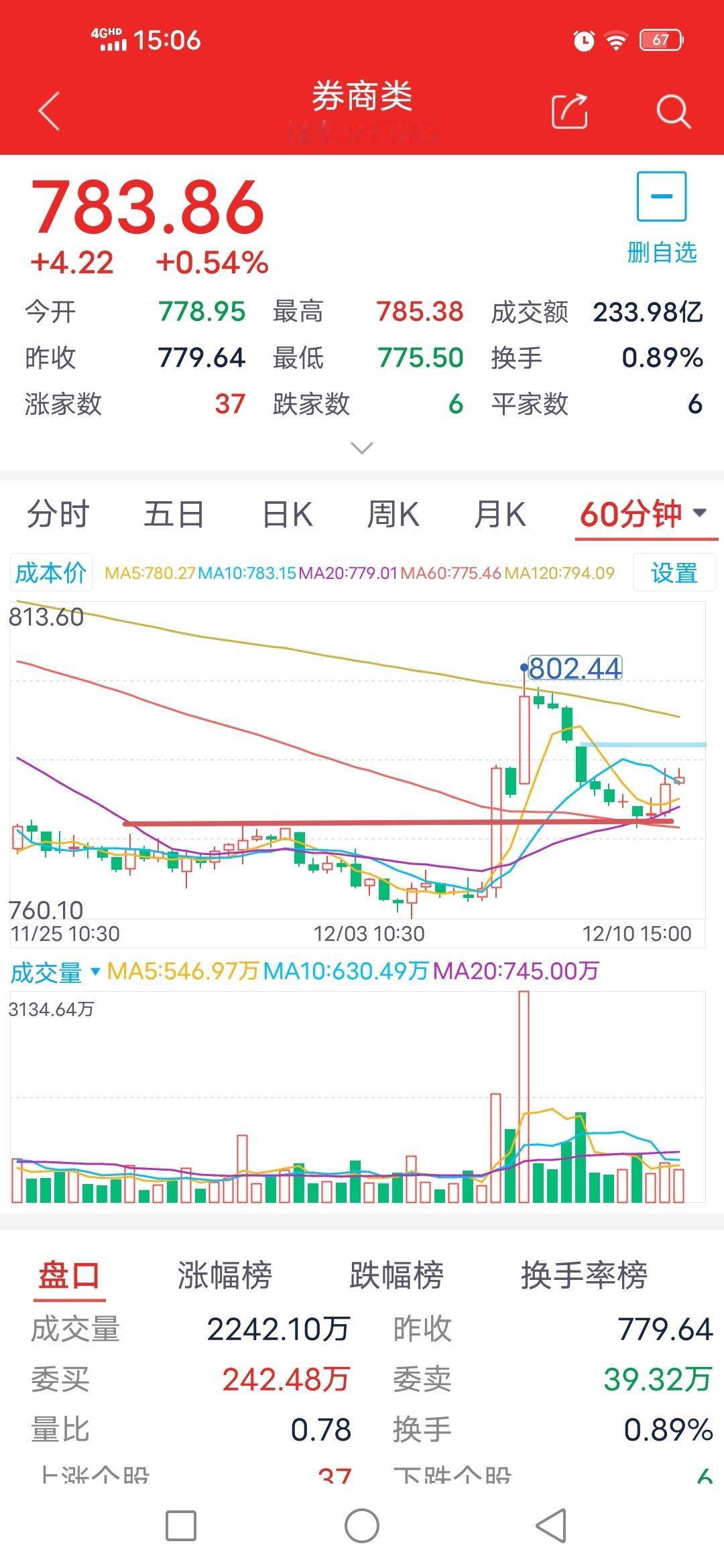Open the 涨幅榜 gainers tab
The image size is (724, 1568).
225,1275
